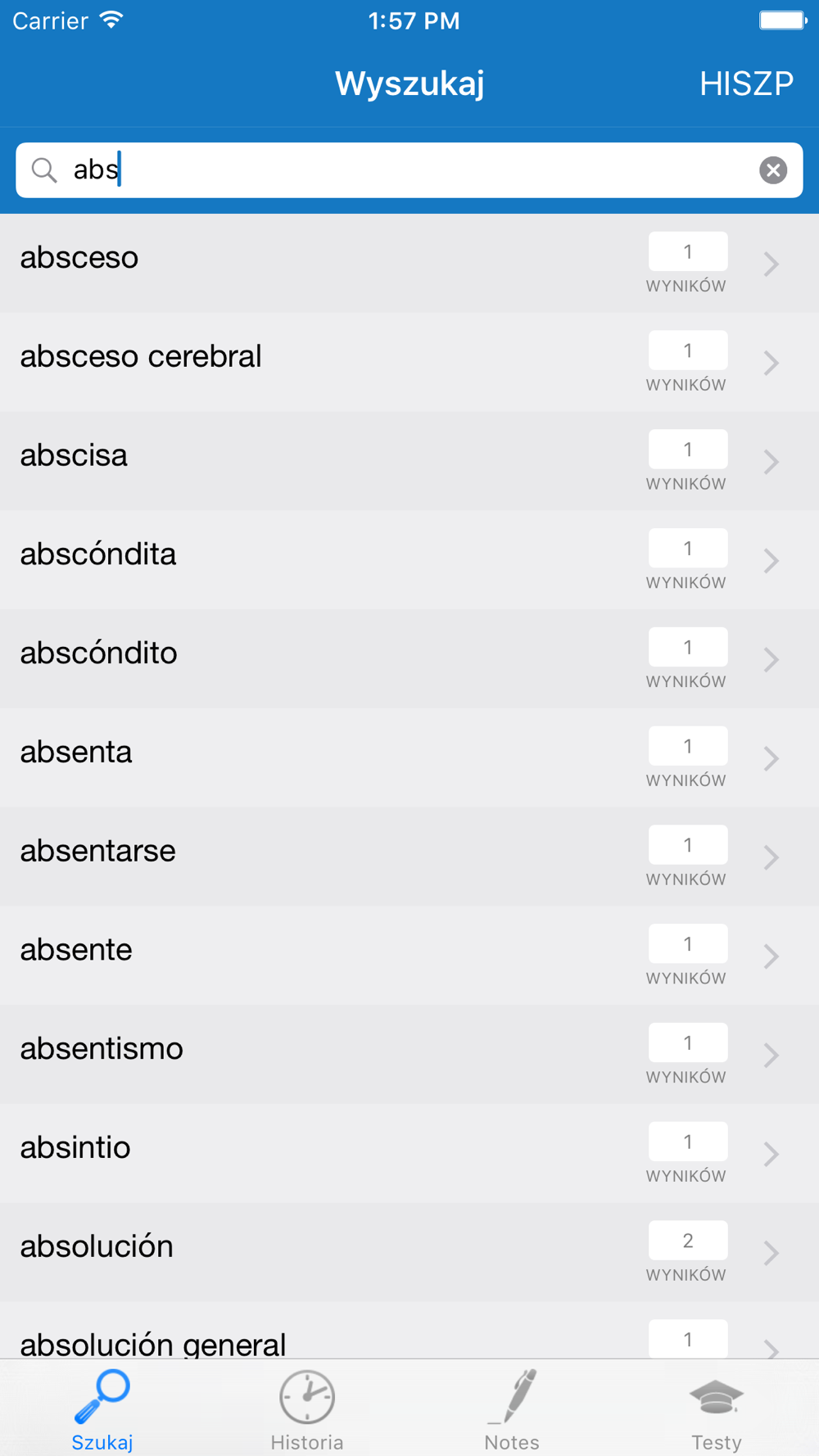
Task: Open absolución with 2 results
Action: click(x=409, y=1253)
